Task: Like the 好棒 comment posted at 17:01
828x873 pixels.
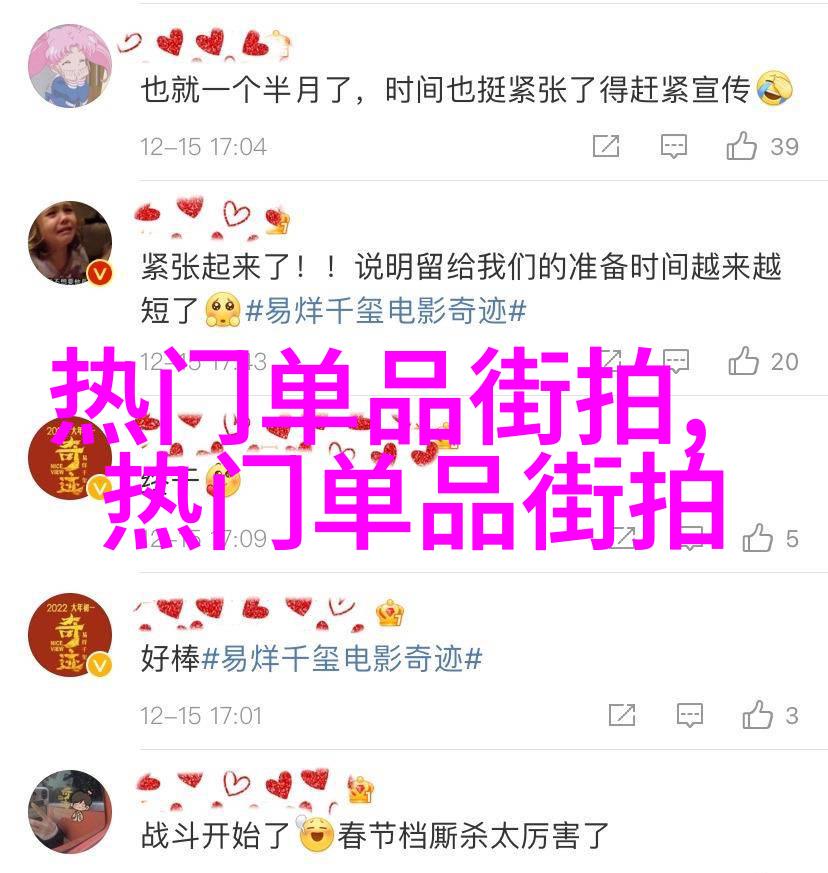Action: [x=757, y=715]
